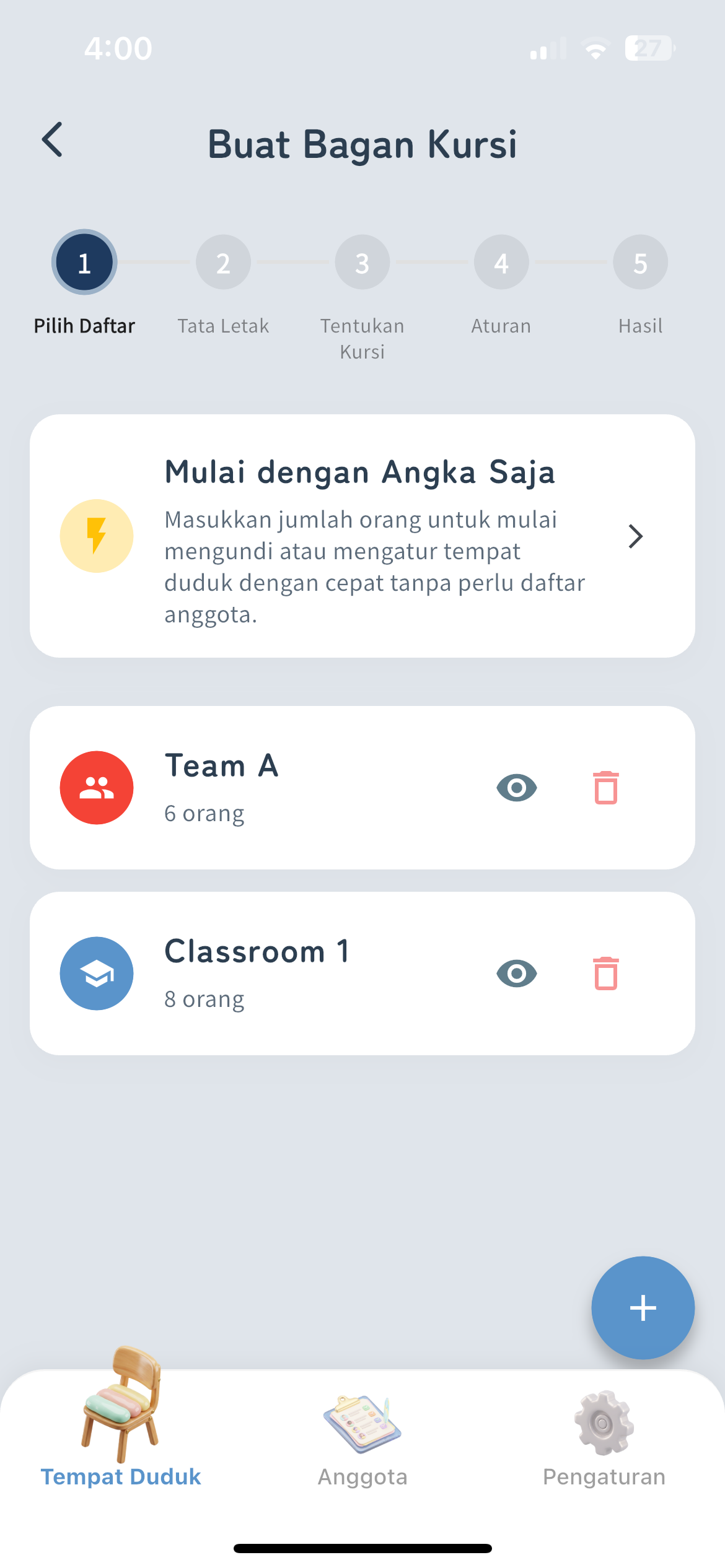Delete the Classroom 1 list

(605, 973)
